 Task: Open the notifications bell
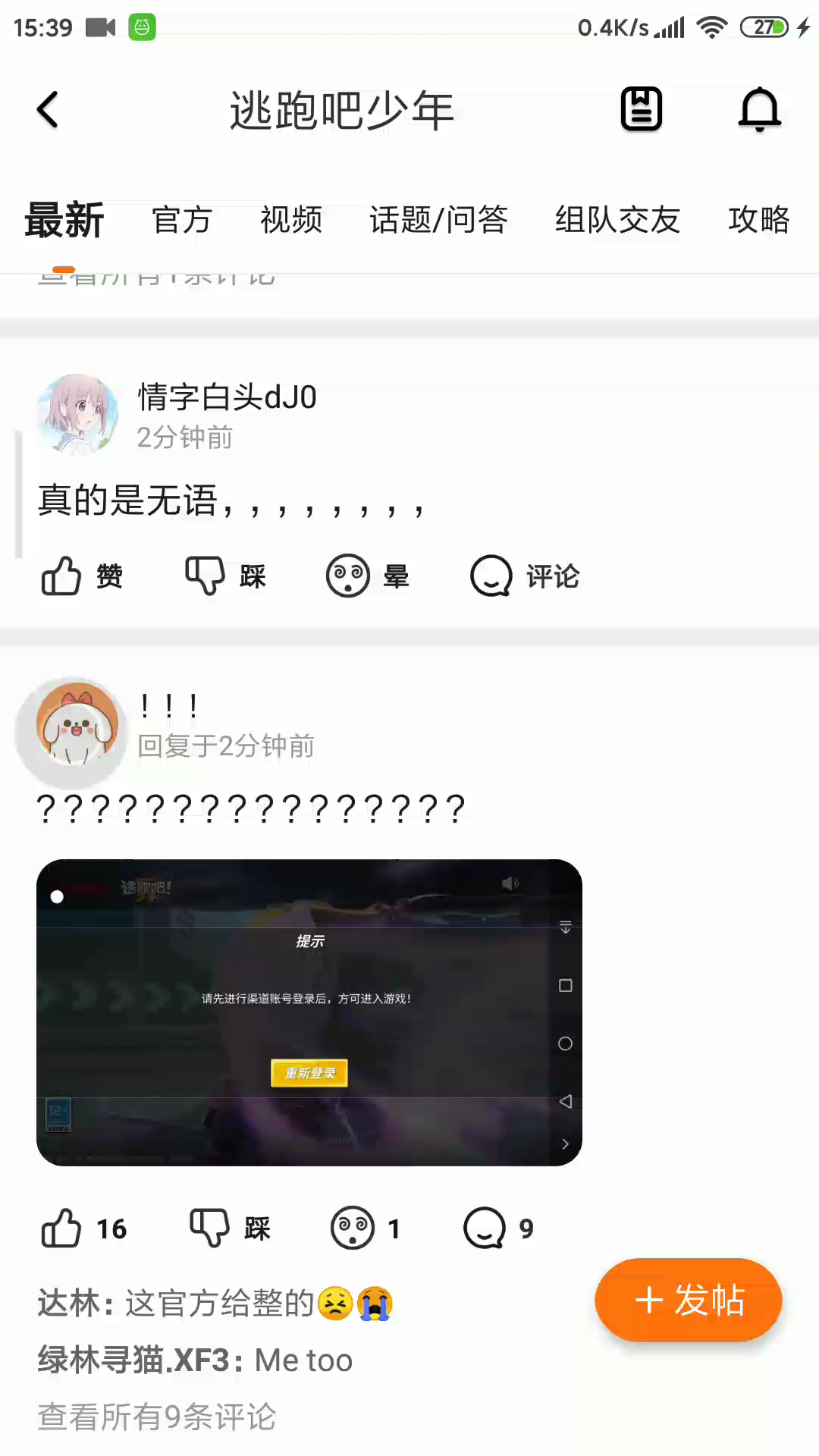759,109
